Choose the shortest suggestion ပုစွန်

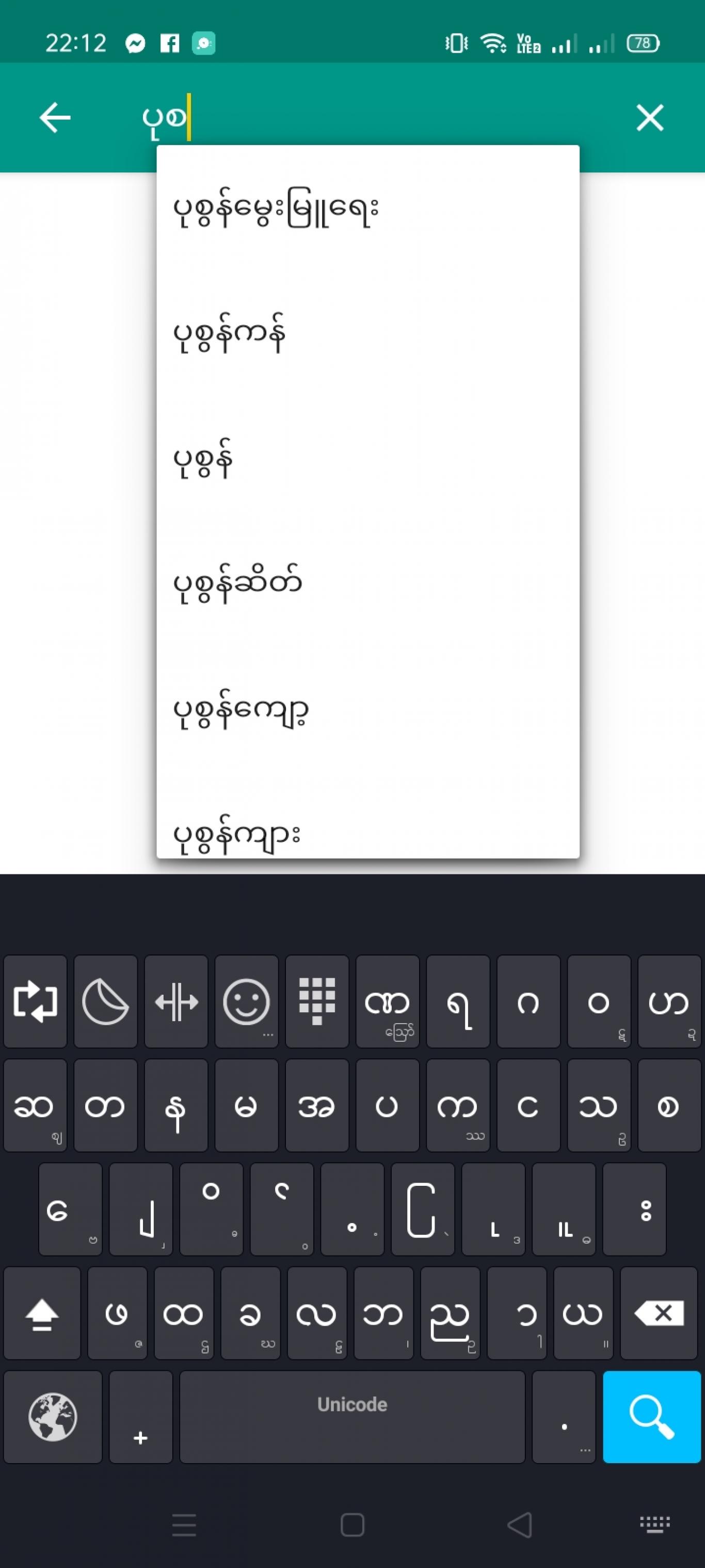coord(367,458)
